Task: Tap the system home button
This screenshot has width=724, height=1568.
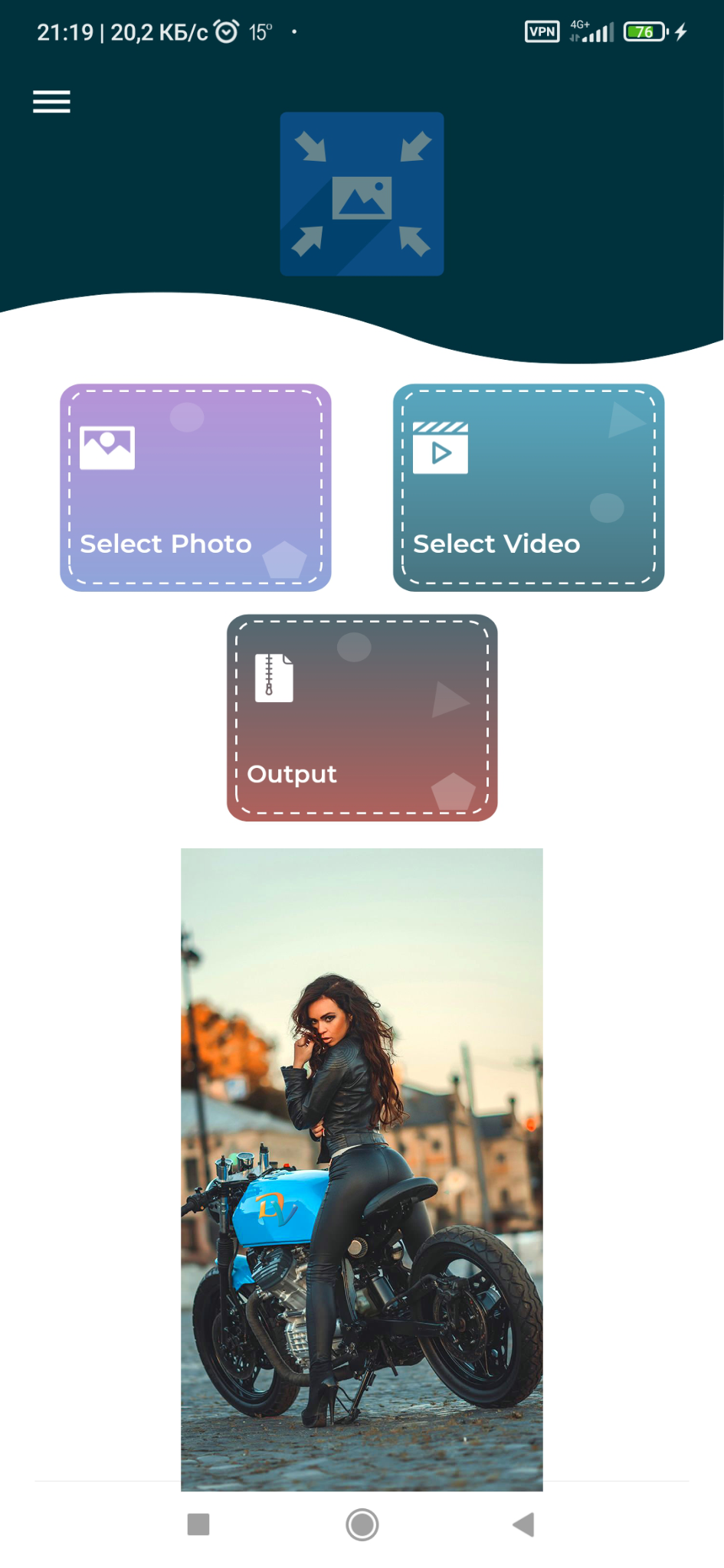Action: pos(362,1524)
